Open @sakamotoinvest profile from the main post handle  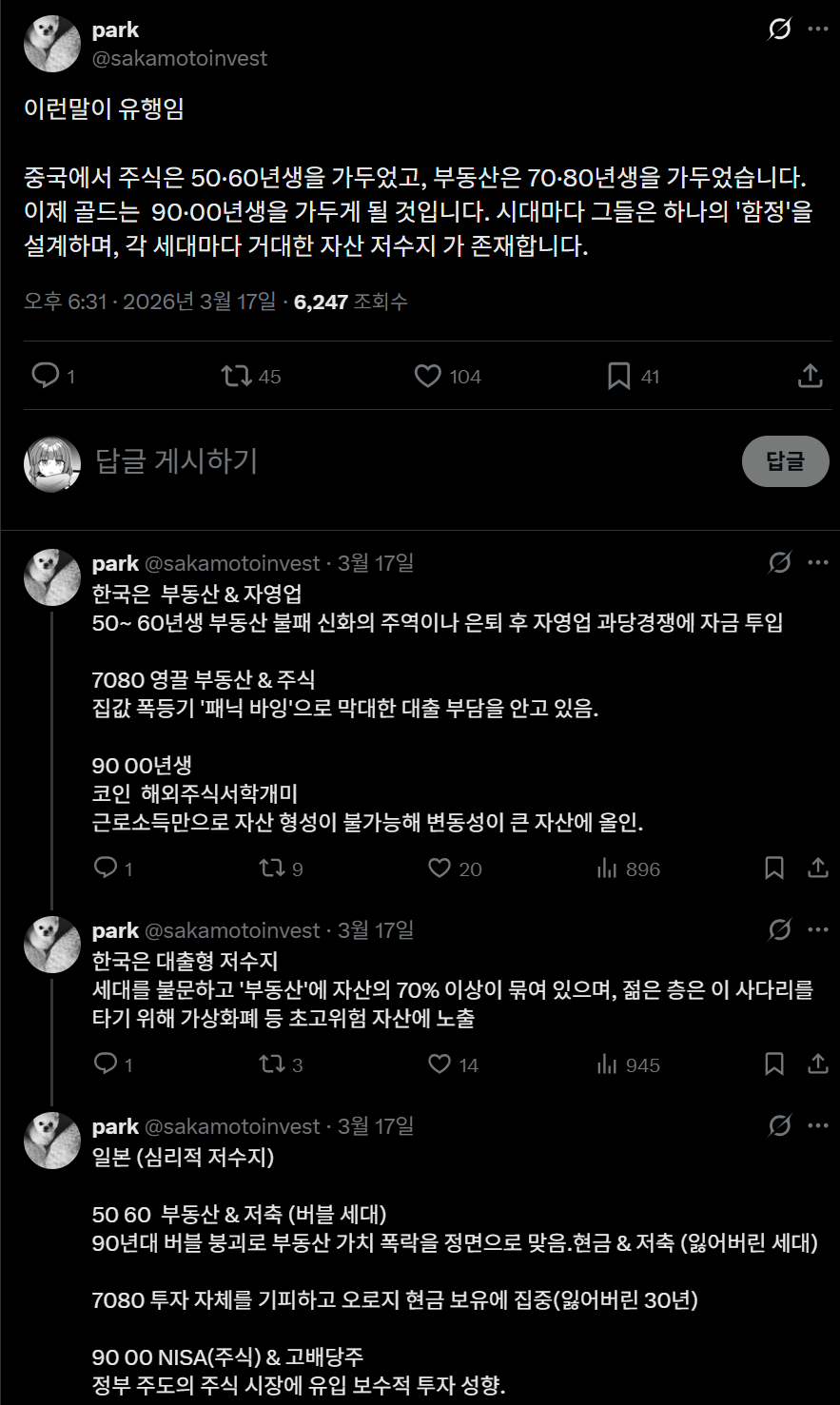[180, 58]
